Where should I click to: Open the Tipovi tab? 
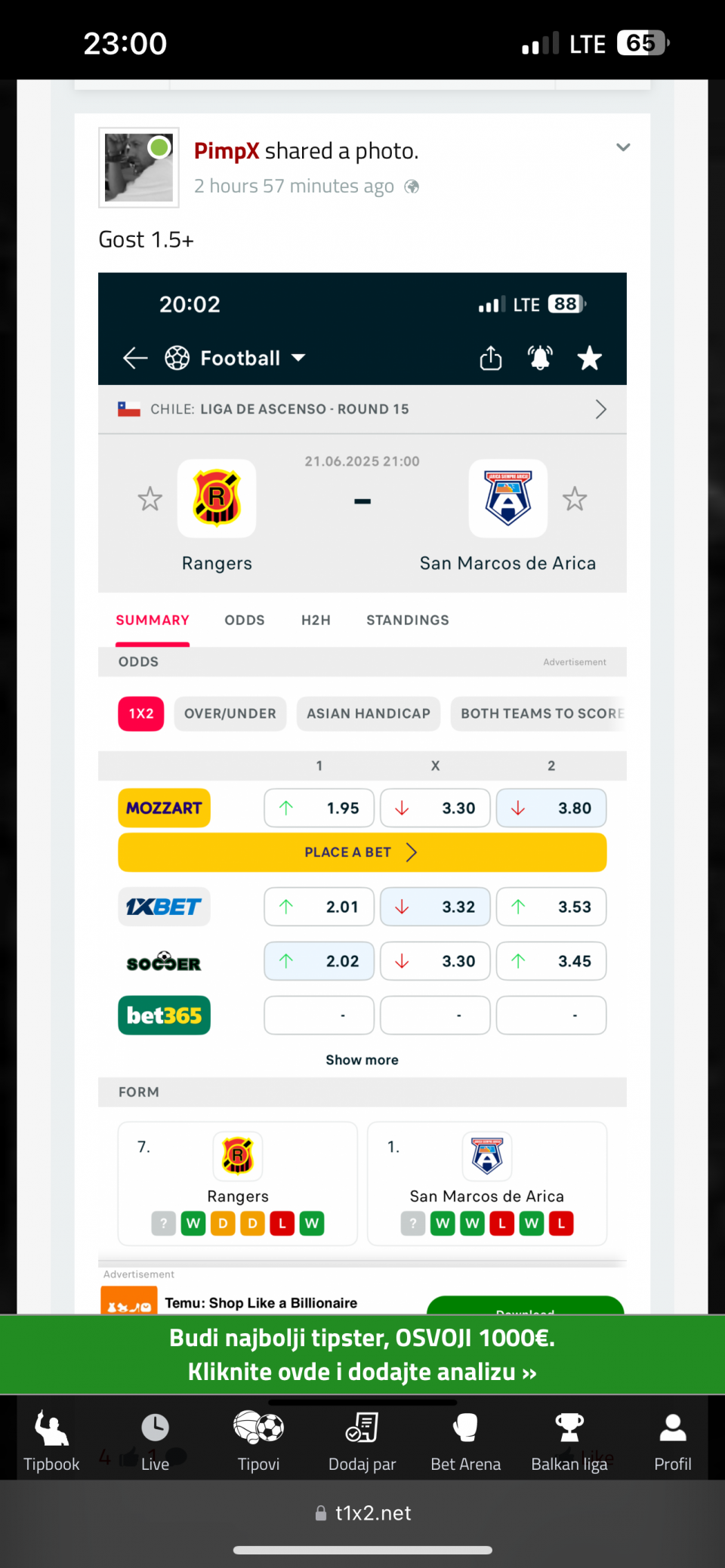pyautogui.click(x=258, y=1442)
